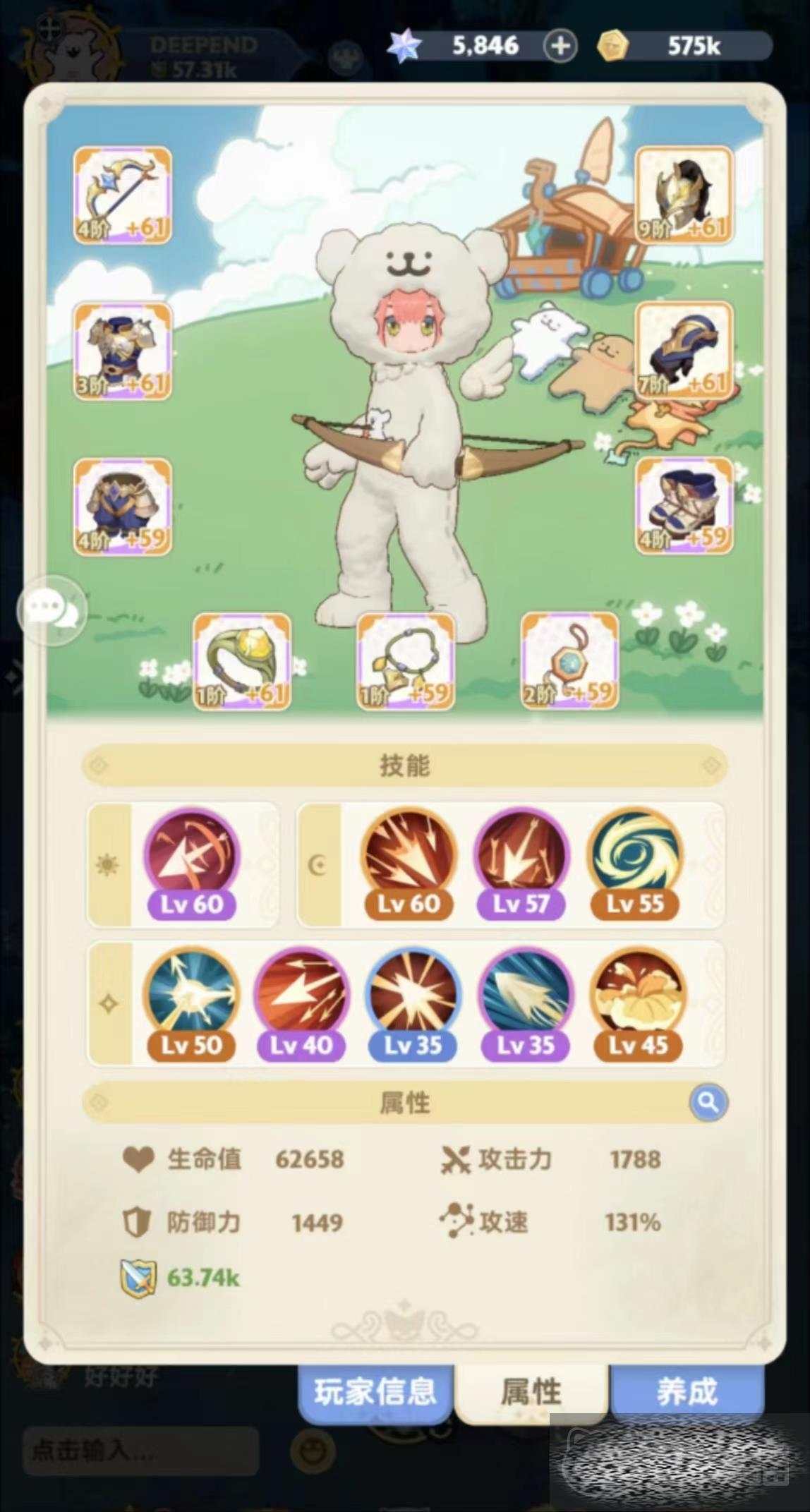Open the amulet charm equipment slot
This screenshot has height=1512, width=810.
(x=569, y=661)
